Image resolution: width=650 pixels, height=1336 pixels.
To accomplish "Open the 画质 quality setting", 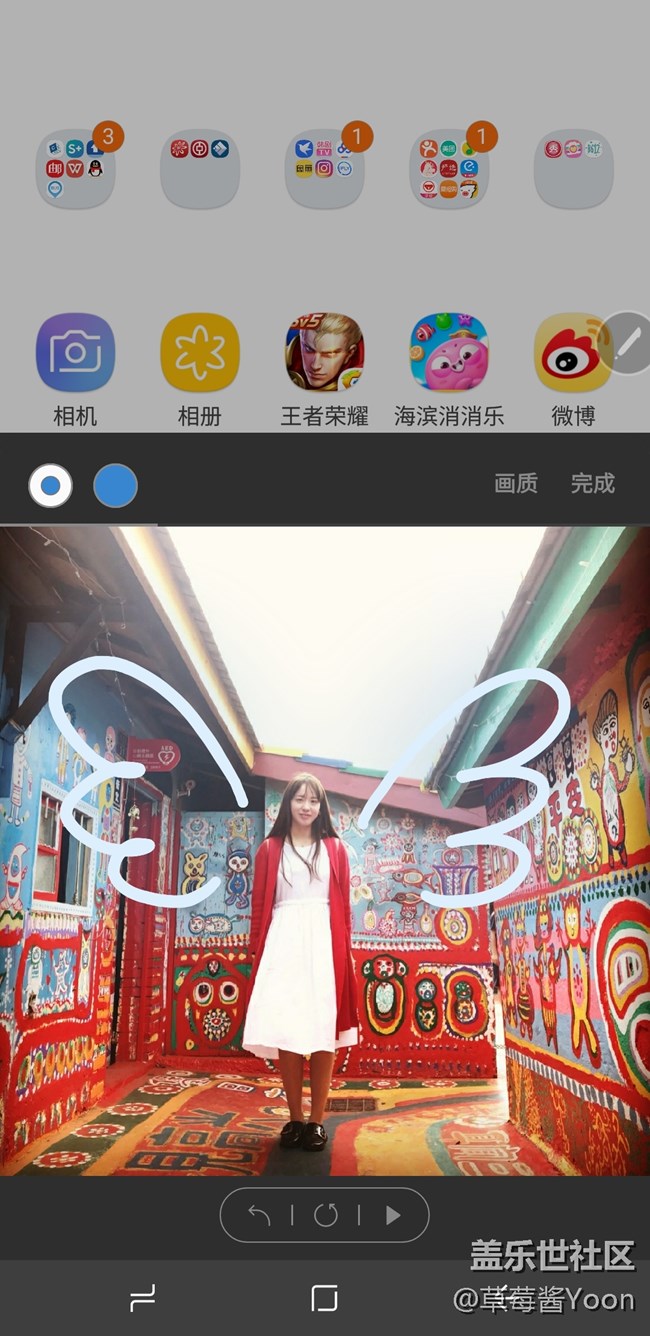I will point(516,484).
